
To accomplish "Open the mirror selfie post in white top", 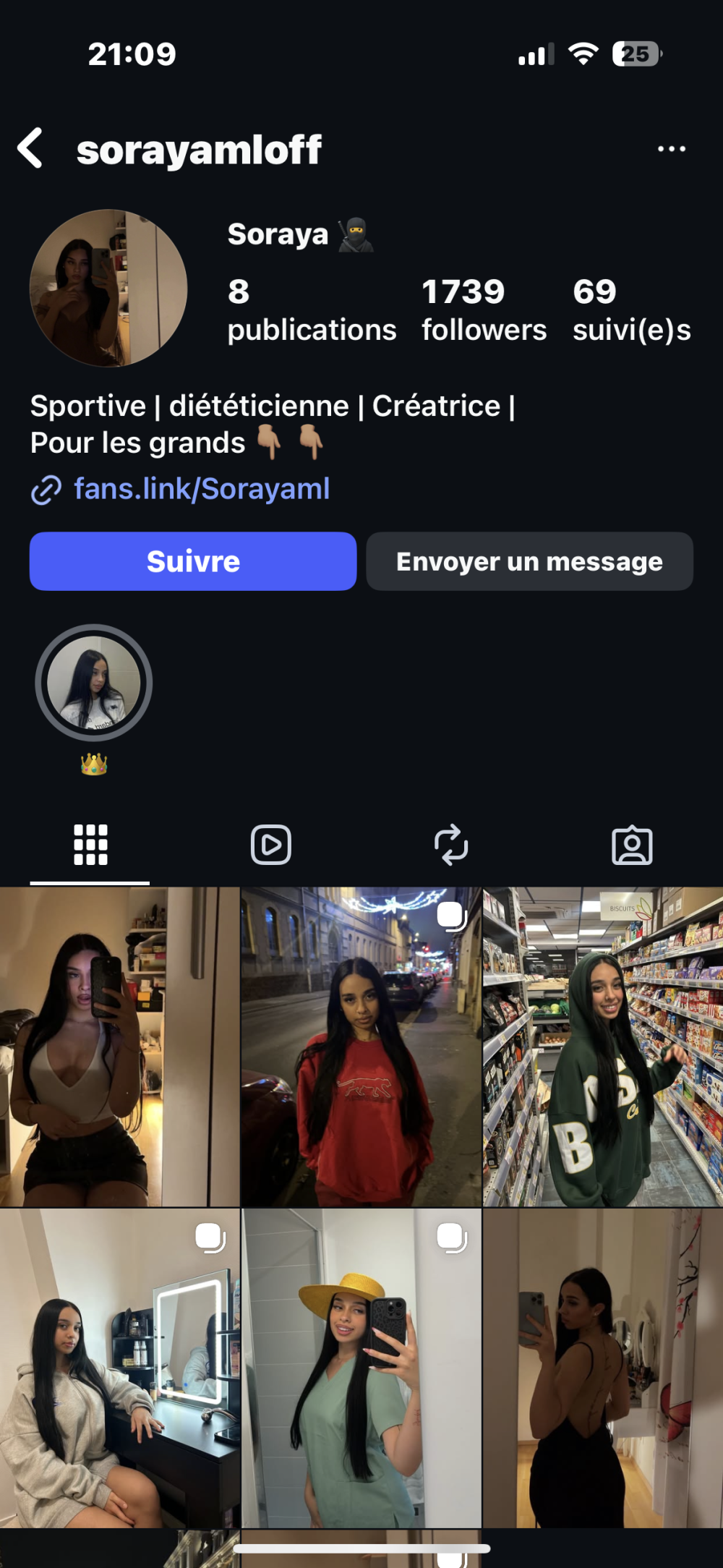I will [119, 1047].
